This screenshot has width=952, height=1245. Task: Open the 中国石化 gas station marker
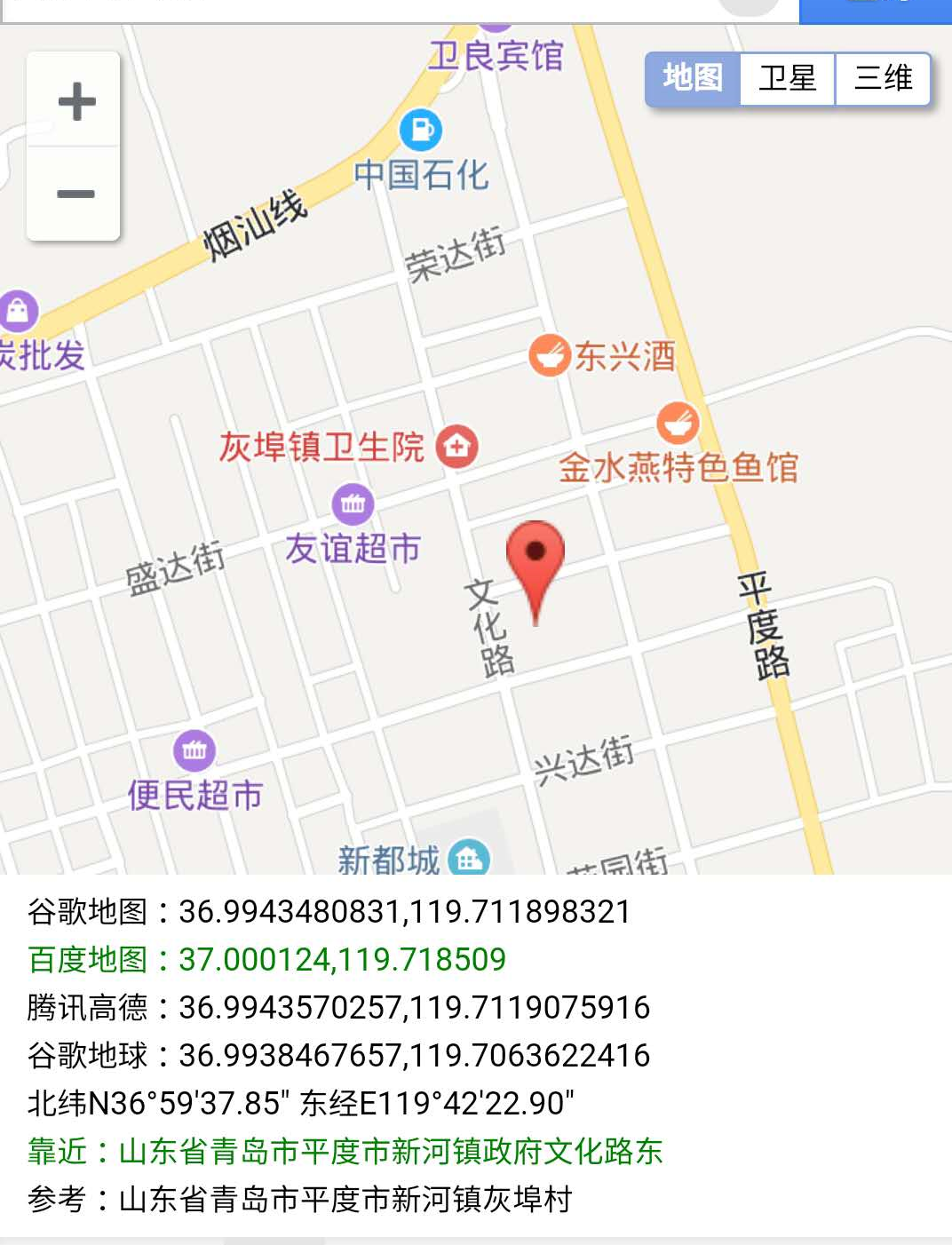click(421, 131)
